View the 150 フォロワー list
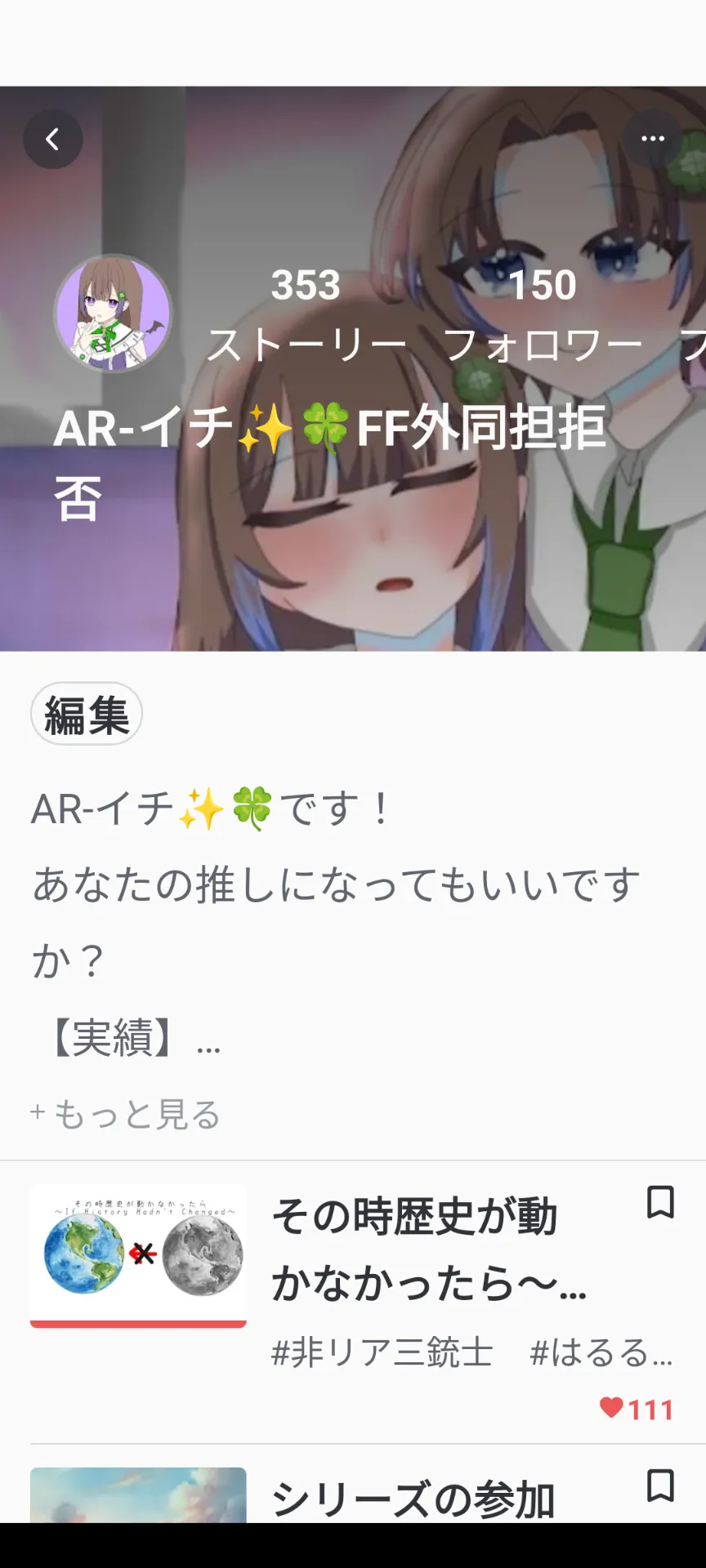 coord(543,314)
